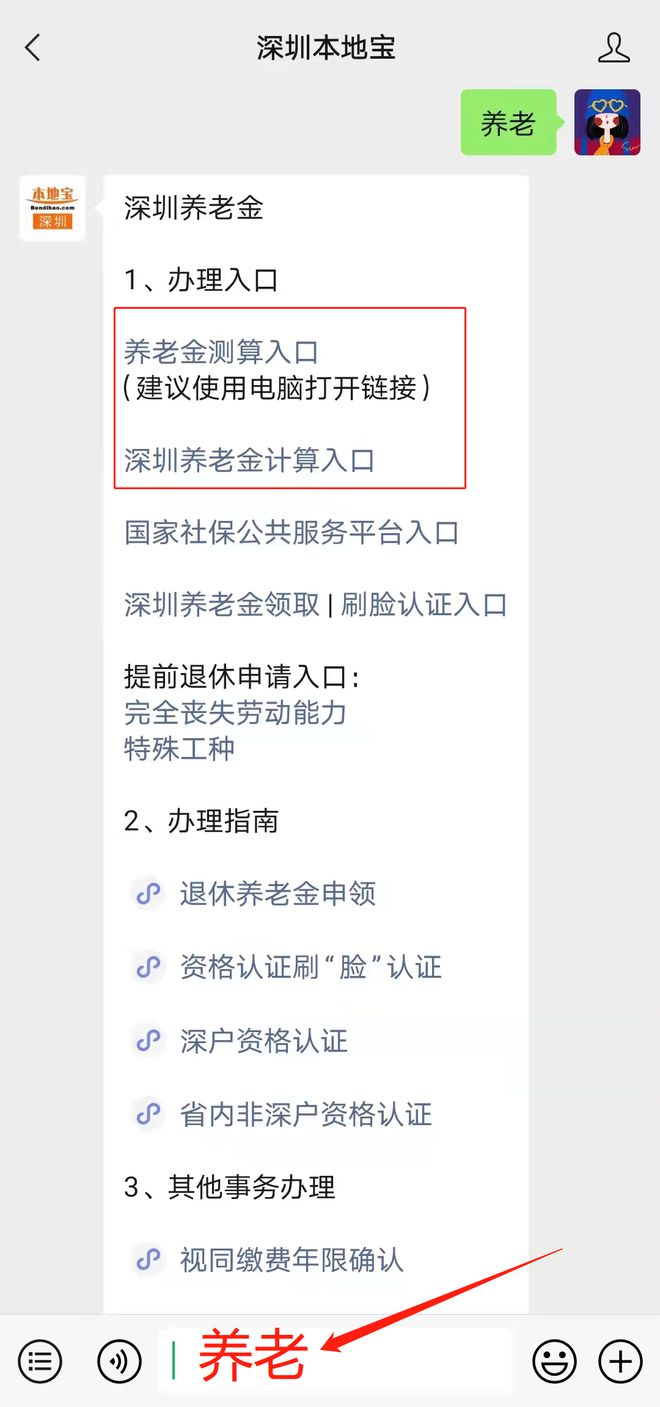Open 深户资格认证 guide
This screenshot has width=660, height=1407.
[263, 1040]
